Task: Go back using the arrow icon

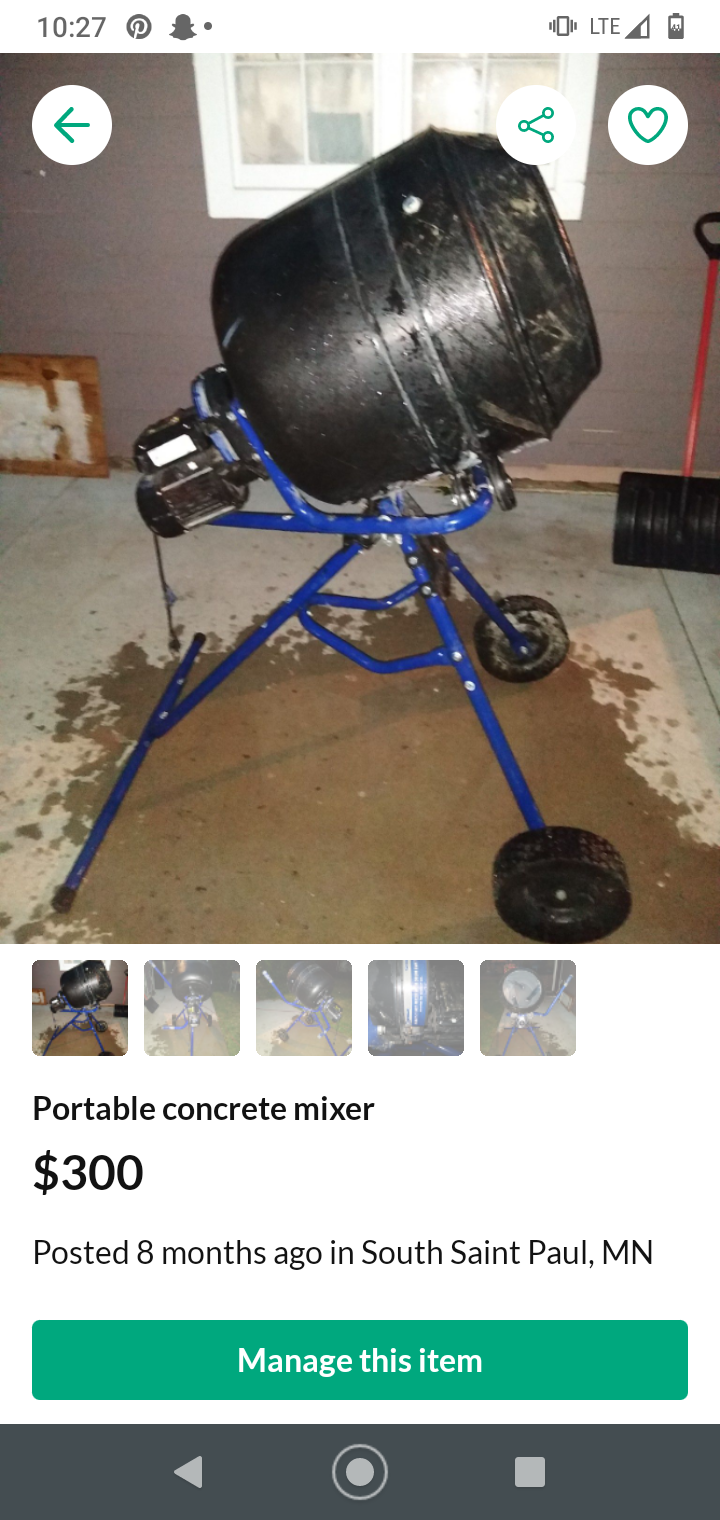Action: (x=72, y=125)
